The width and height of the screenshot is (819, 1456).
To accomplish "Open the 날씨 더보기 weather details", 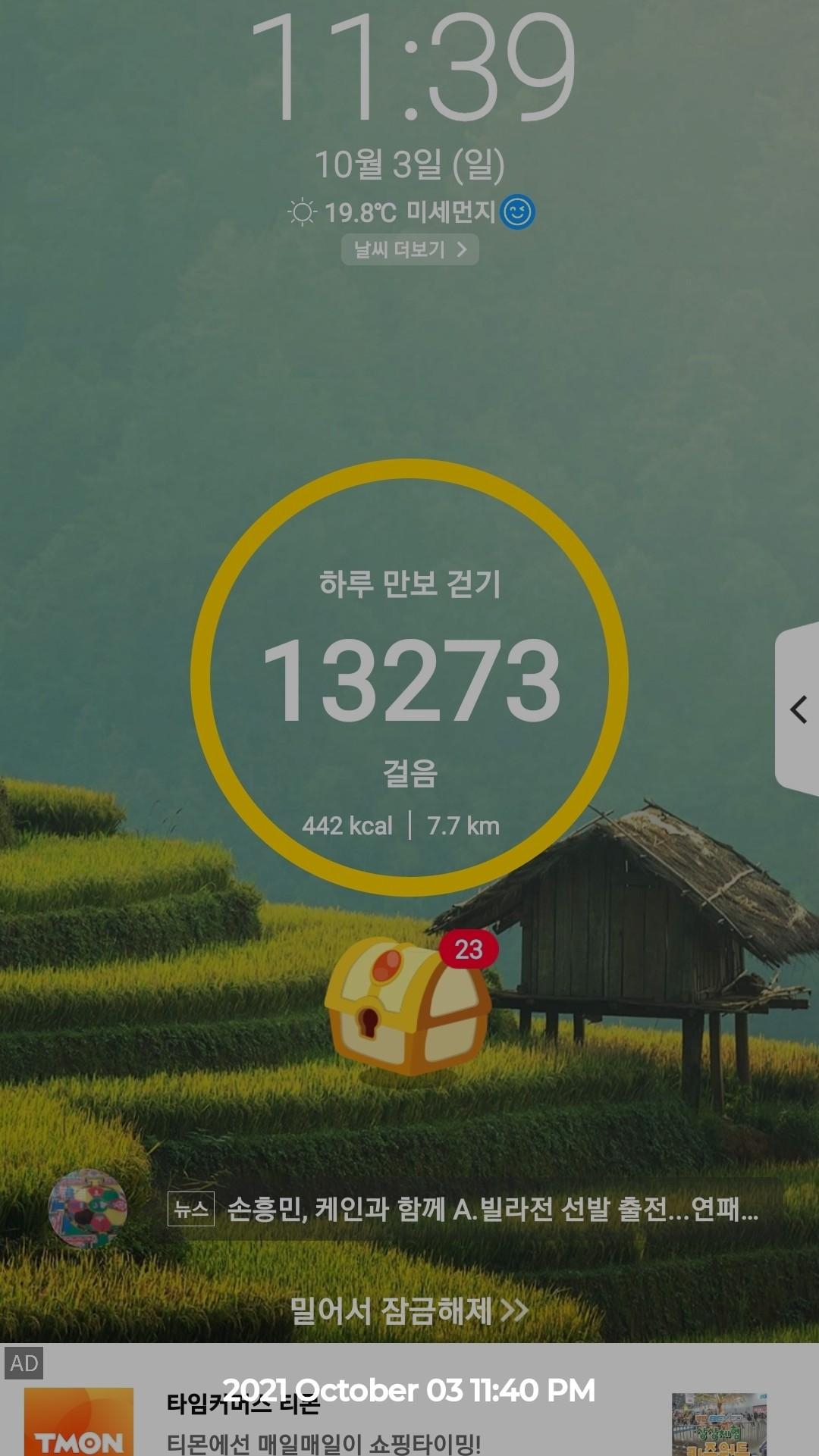I will pos(409,249).
